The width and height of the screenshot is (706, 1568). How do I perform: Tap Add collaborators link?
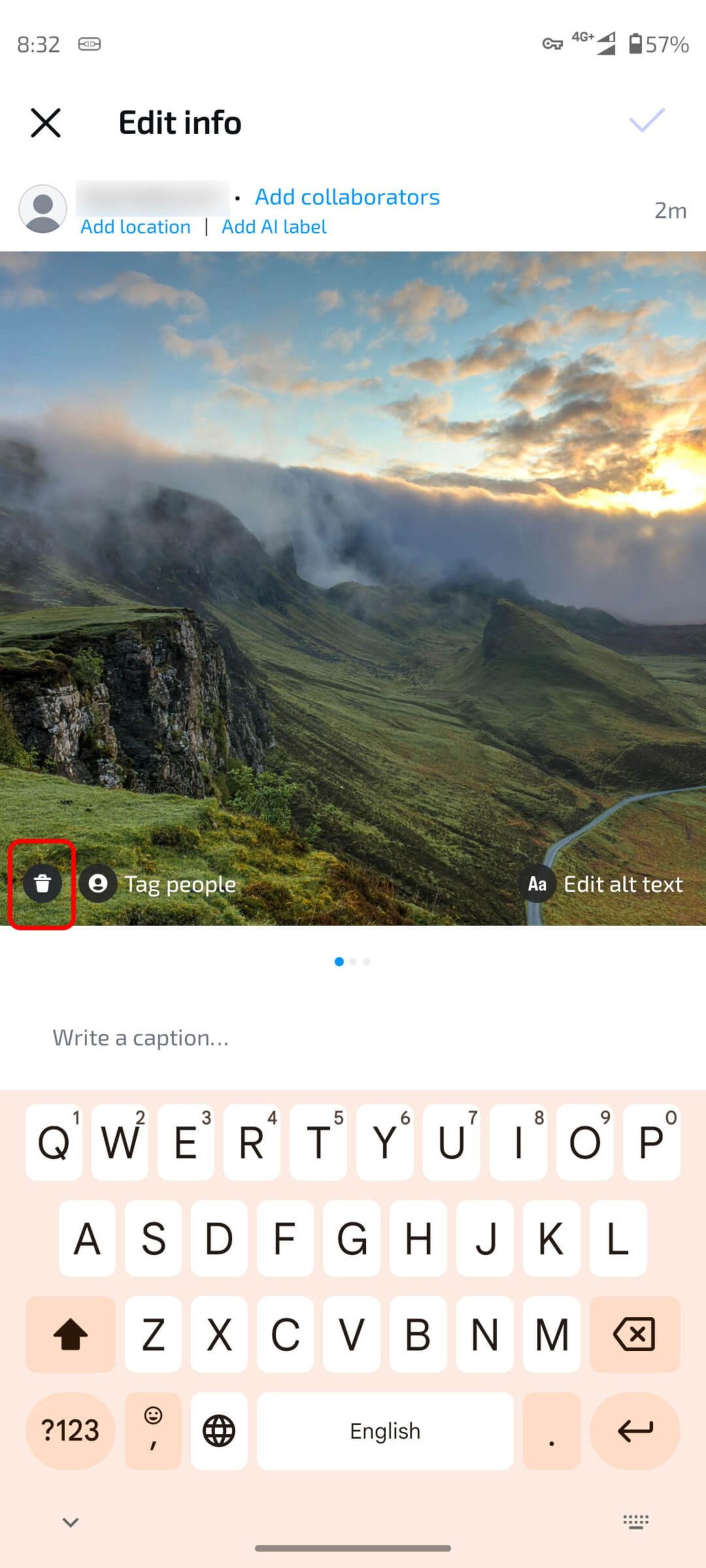pos(347,197)
